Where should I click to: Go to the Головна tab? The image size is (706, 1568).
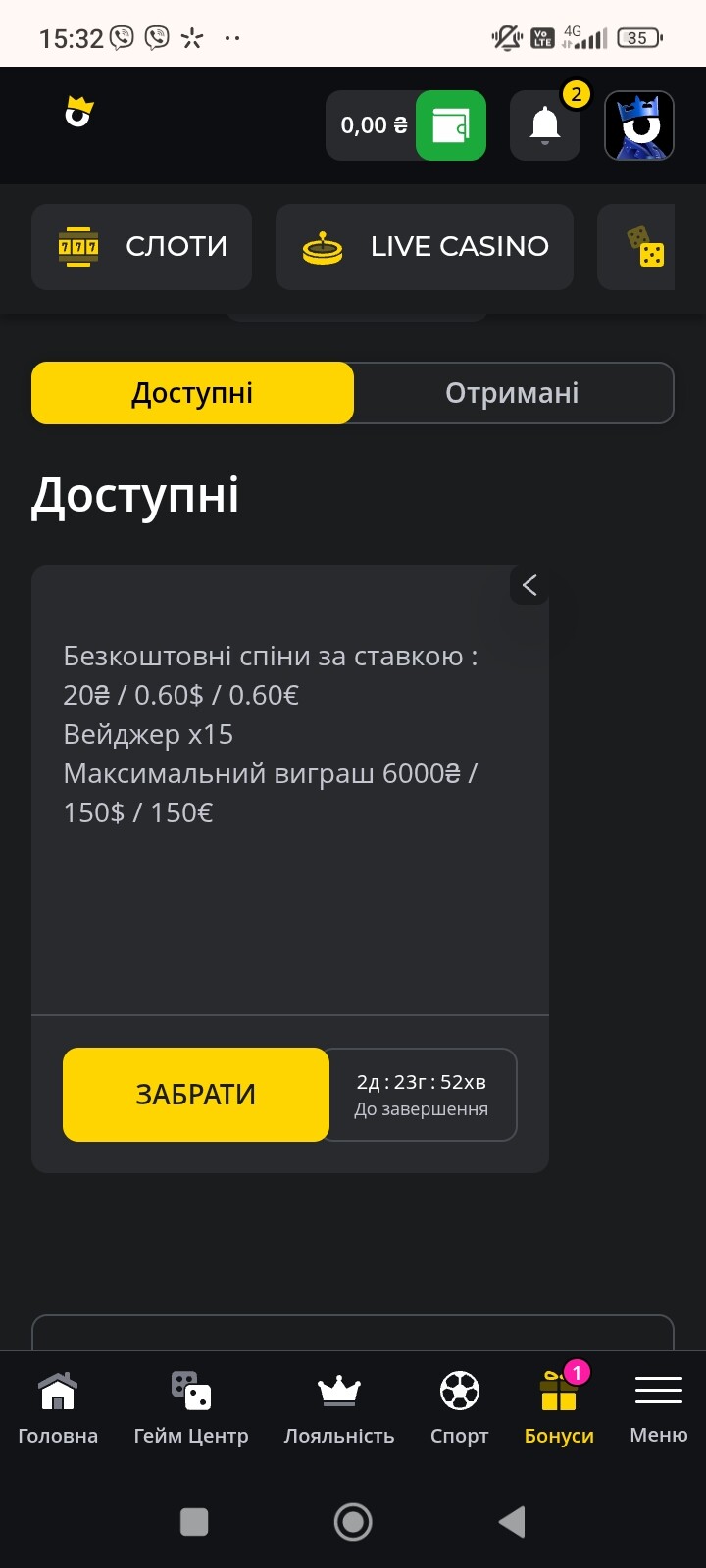(x=58, y=1409)
